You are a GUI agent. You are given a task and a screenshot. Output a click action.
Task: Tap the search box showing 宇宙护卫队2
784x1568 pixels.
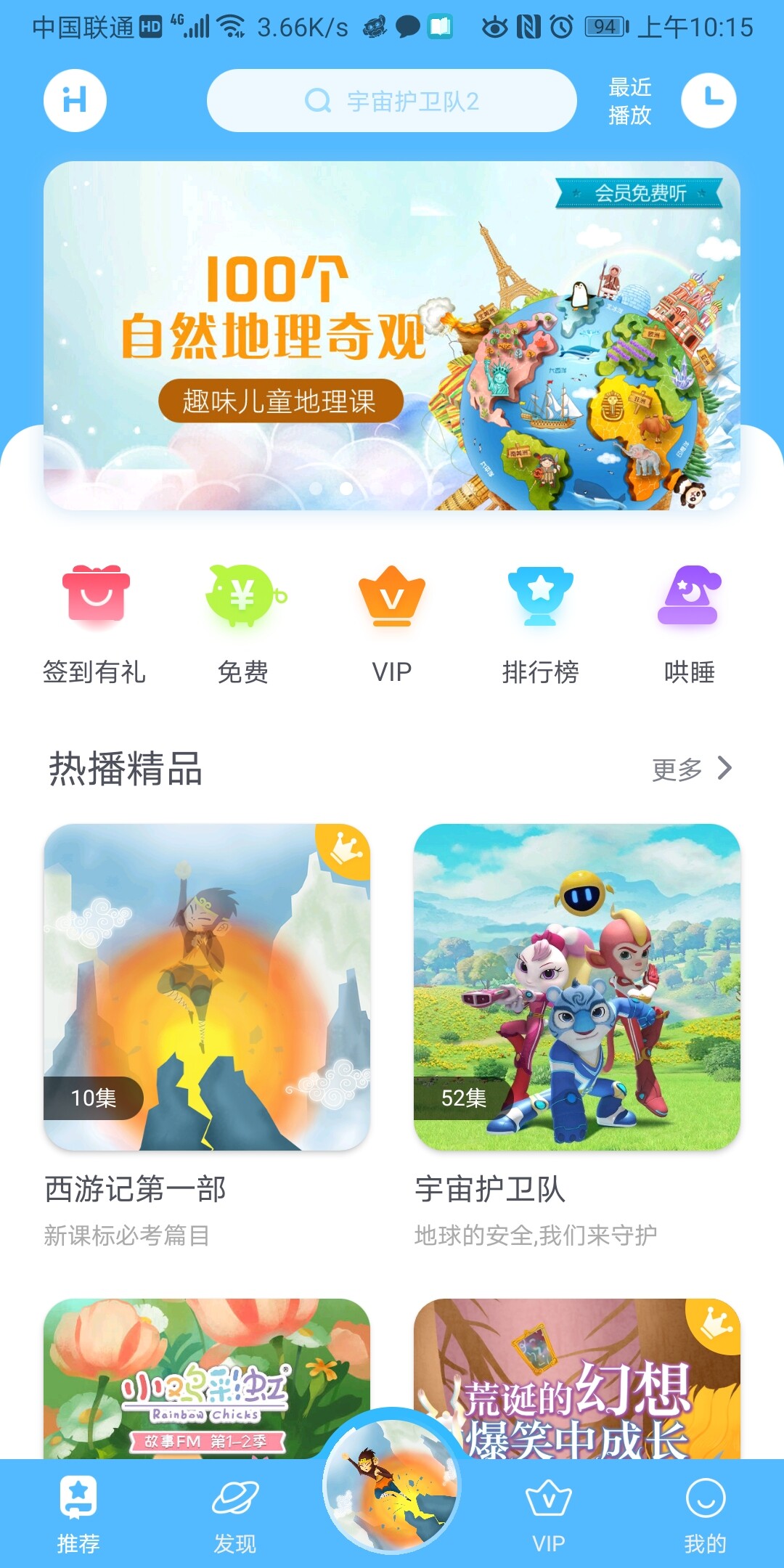[x=391, y=101]
